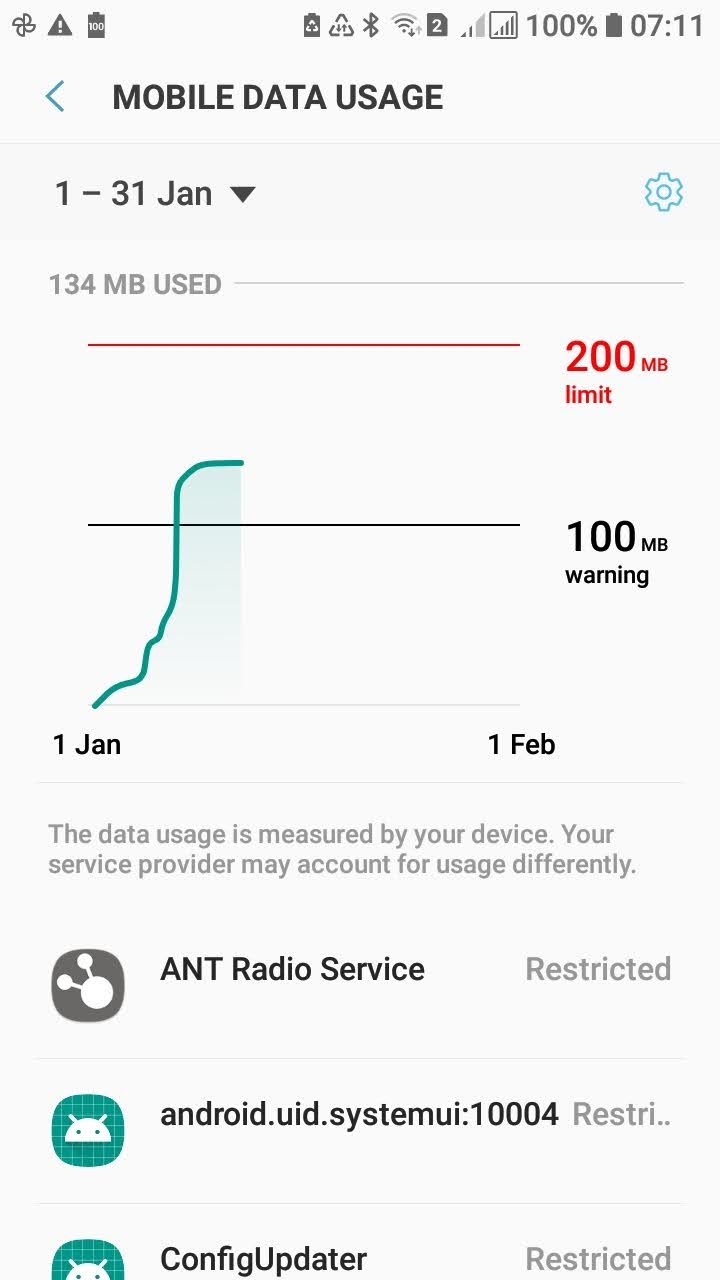Tap the ANT Radio Service app icon
720x1280 pixels.
87,985
